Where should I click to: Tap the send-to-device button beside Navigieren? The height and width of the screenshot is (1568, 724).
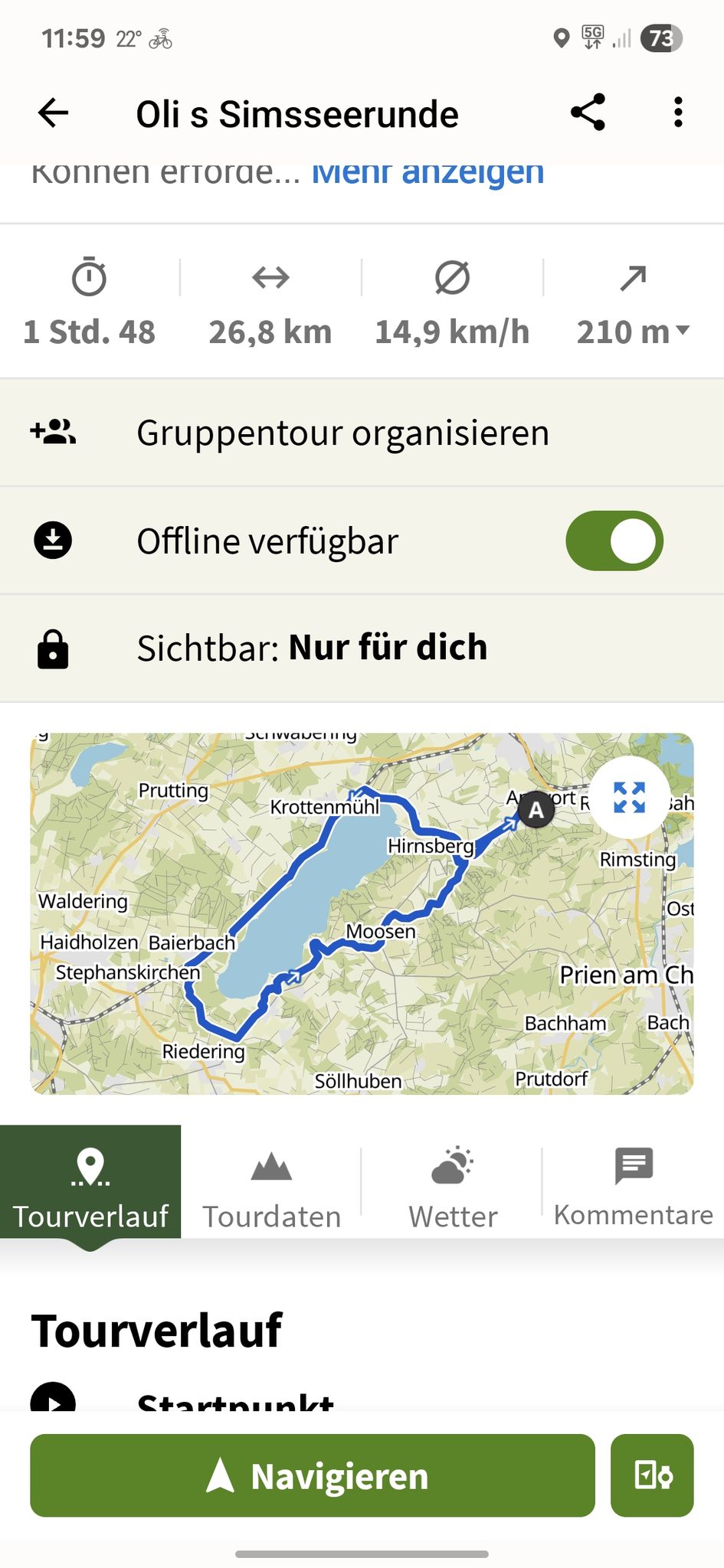click(x=652, y=1475)
